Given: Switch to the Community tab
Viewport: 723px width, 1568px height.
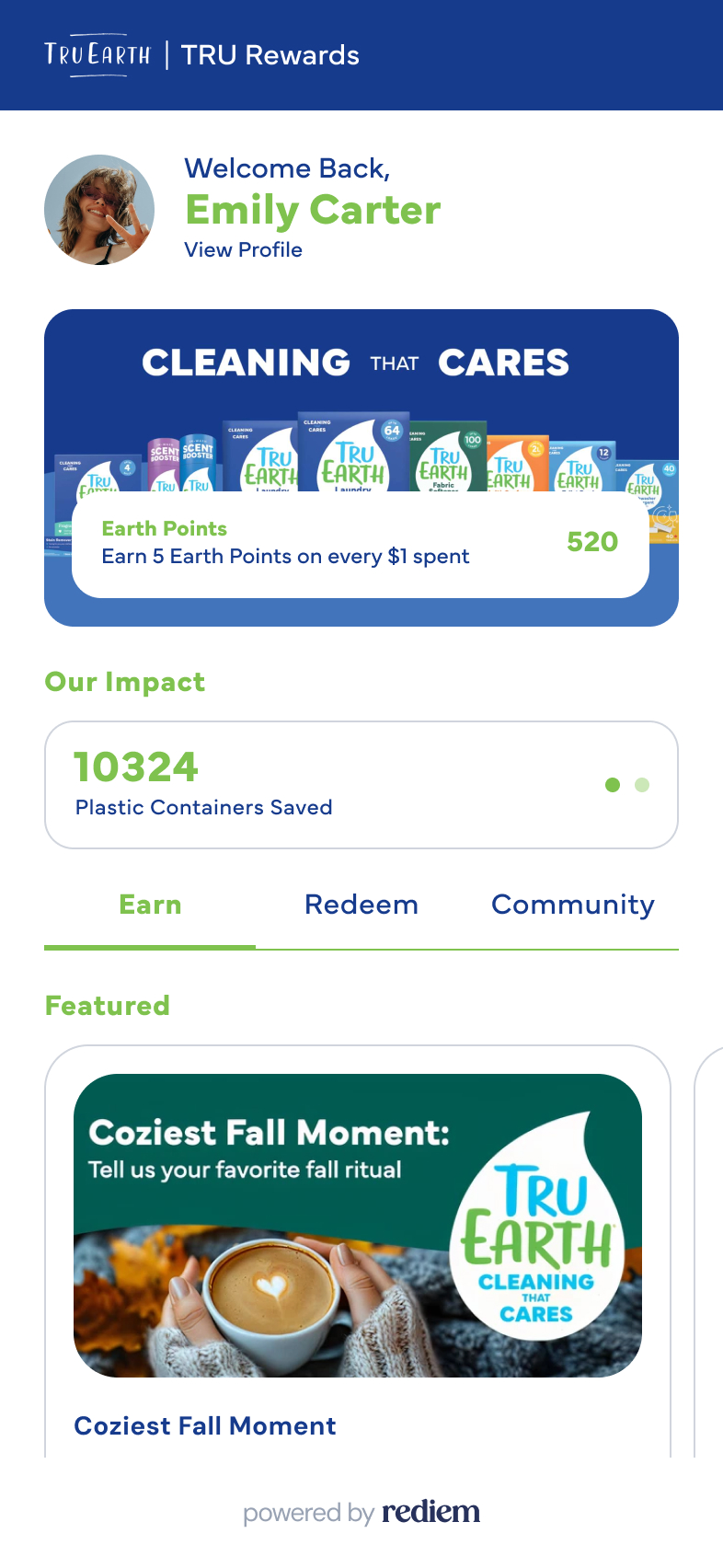Looking at the screenshot, I should point(572,905).
